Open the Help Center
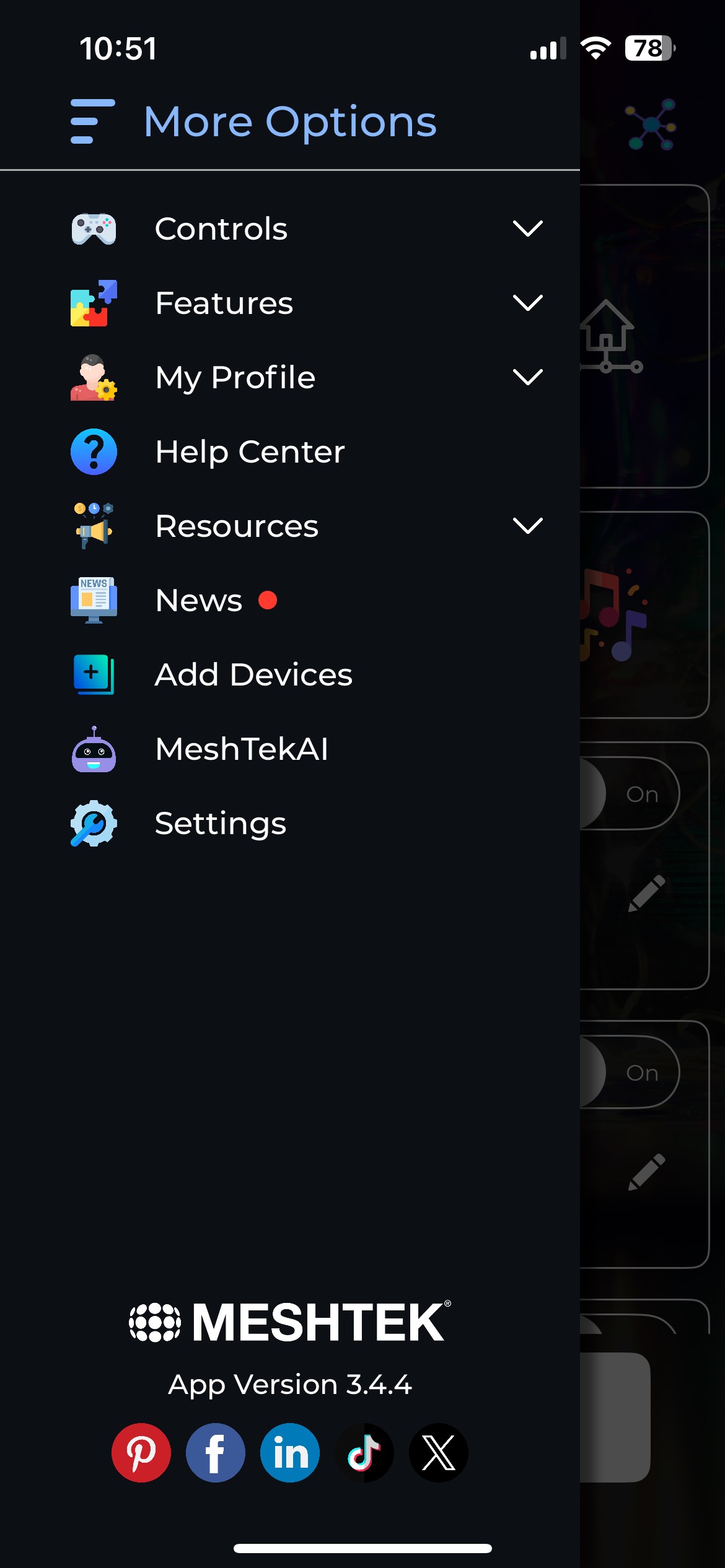 249,452
